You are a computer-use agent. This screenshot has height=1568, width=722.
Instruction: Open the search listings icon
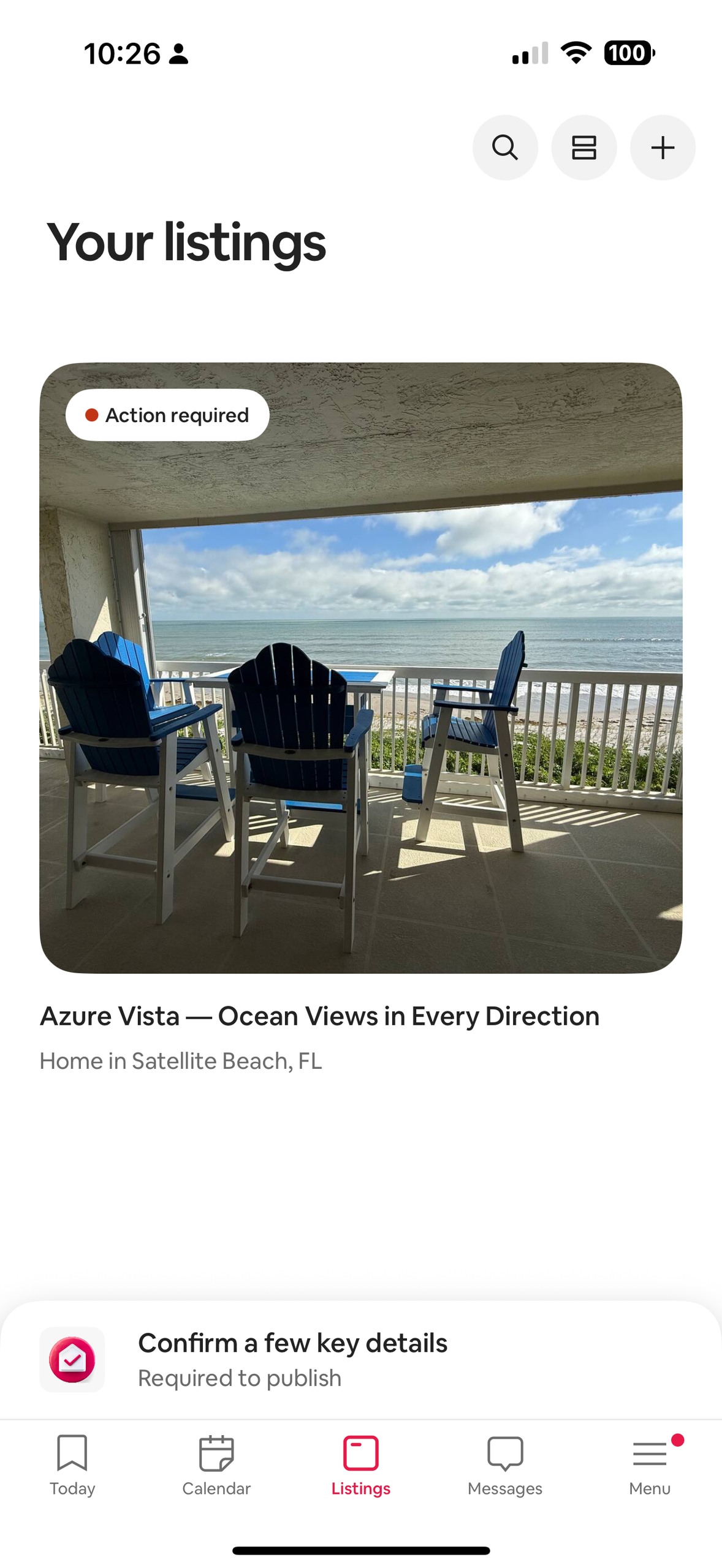[x=504, y=148]
